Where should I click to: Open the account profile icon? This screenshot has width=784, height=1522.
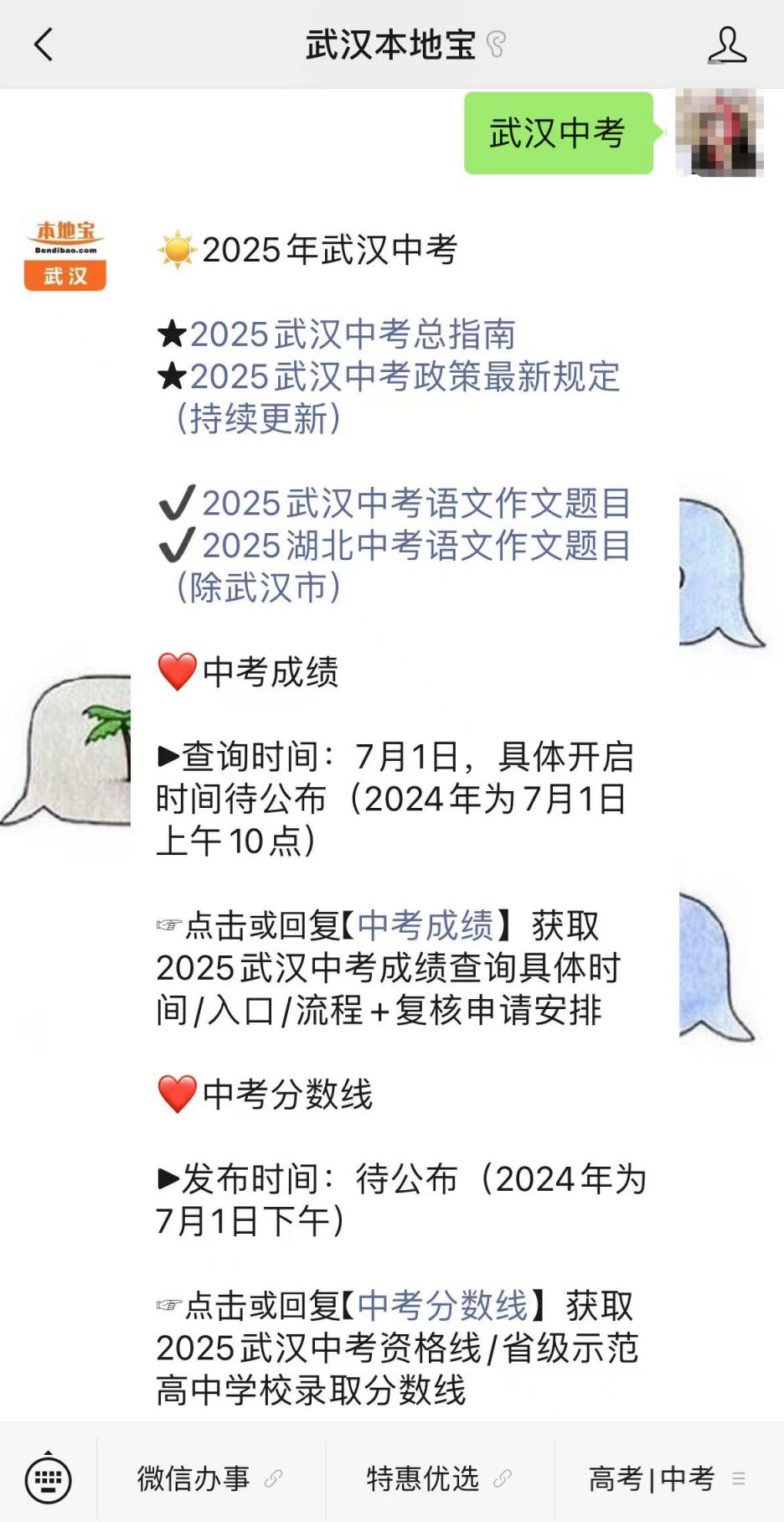coord(727,44)
